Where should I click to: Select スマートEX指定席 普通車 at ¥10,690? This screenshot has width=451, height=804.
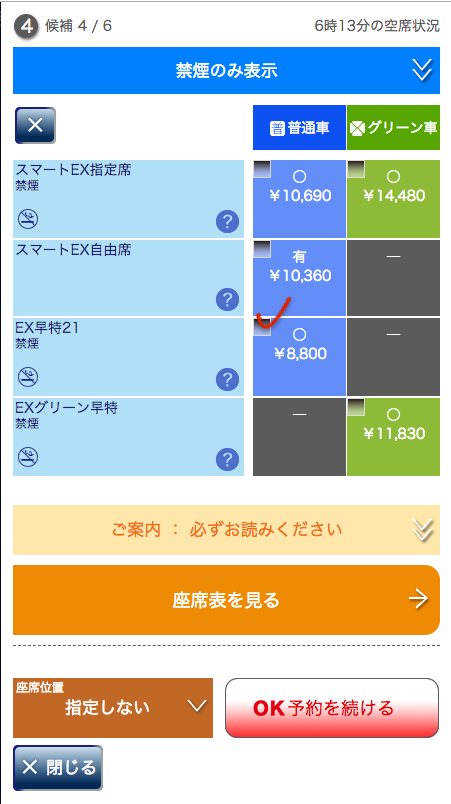tap(299, 199)
